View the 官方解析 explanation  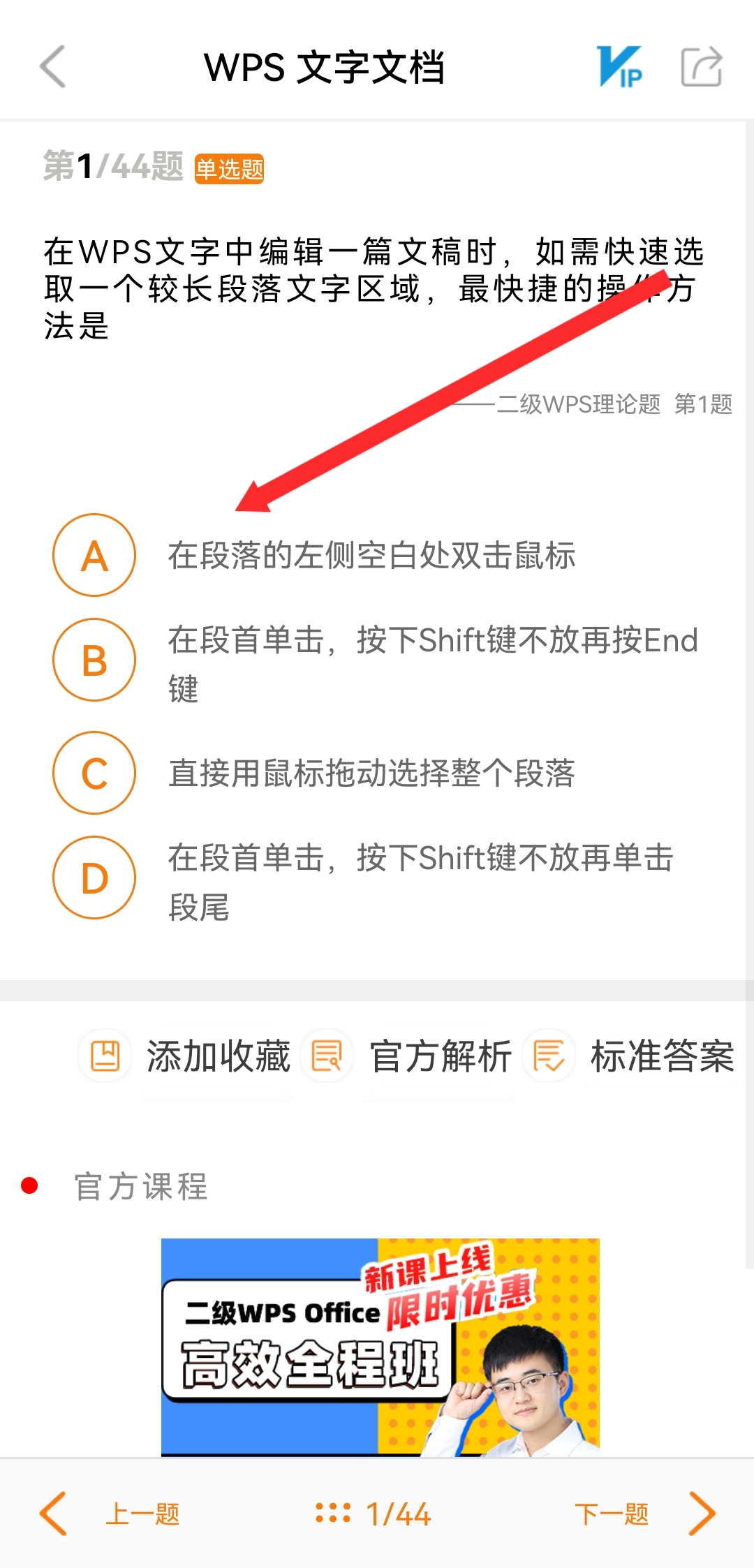click(408, 1056)
